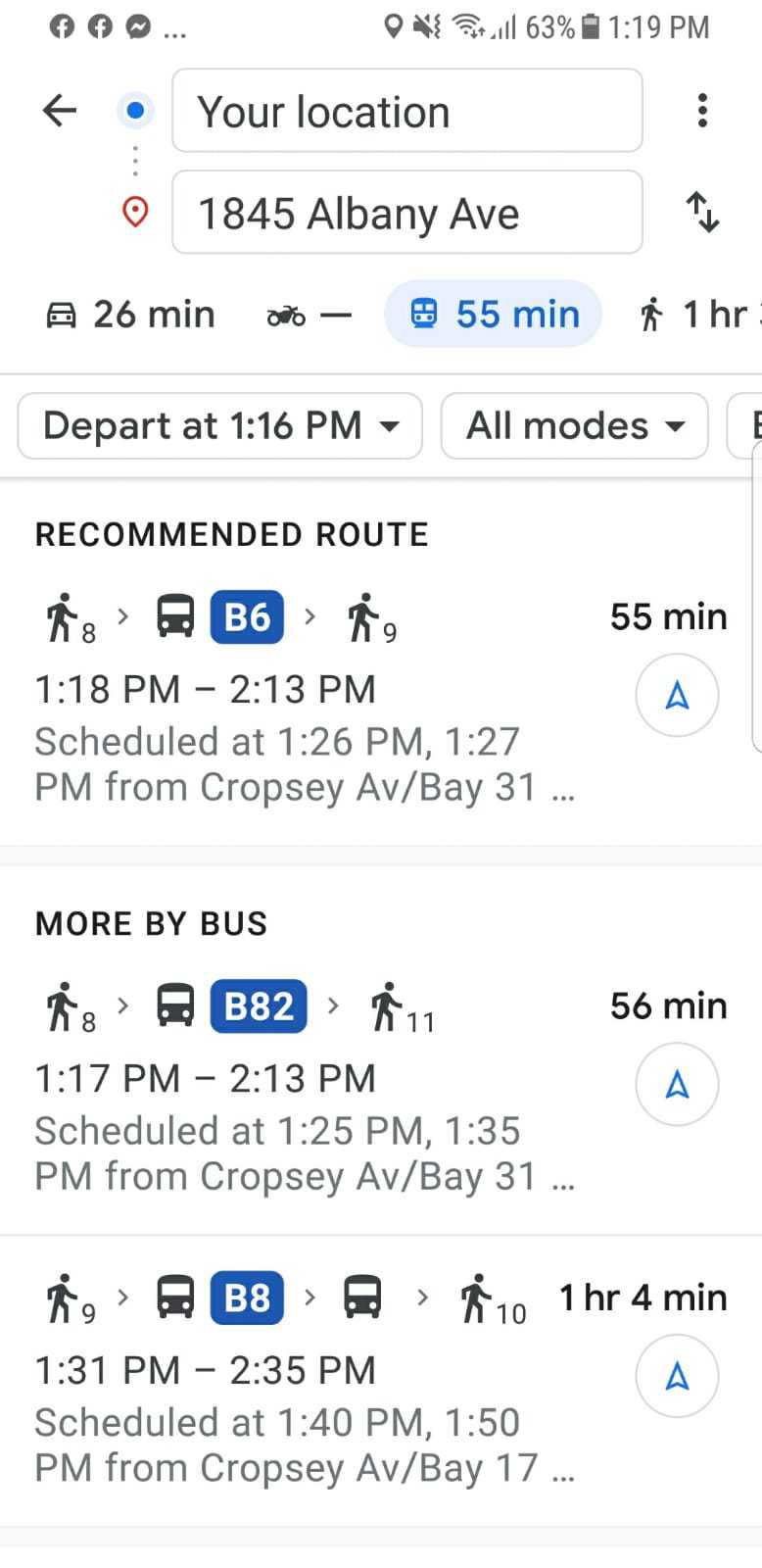Select the motorcycle travel mode
762x1568 pixels.
click(308, 316)
